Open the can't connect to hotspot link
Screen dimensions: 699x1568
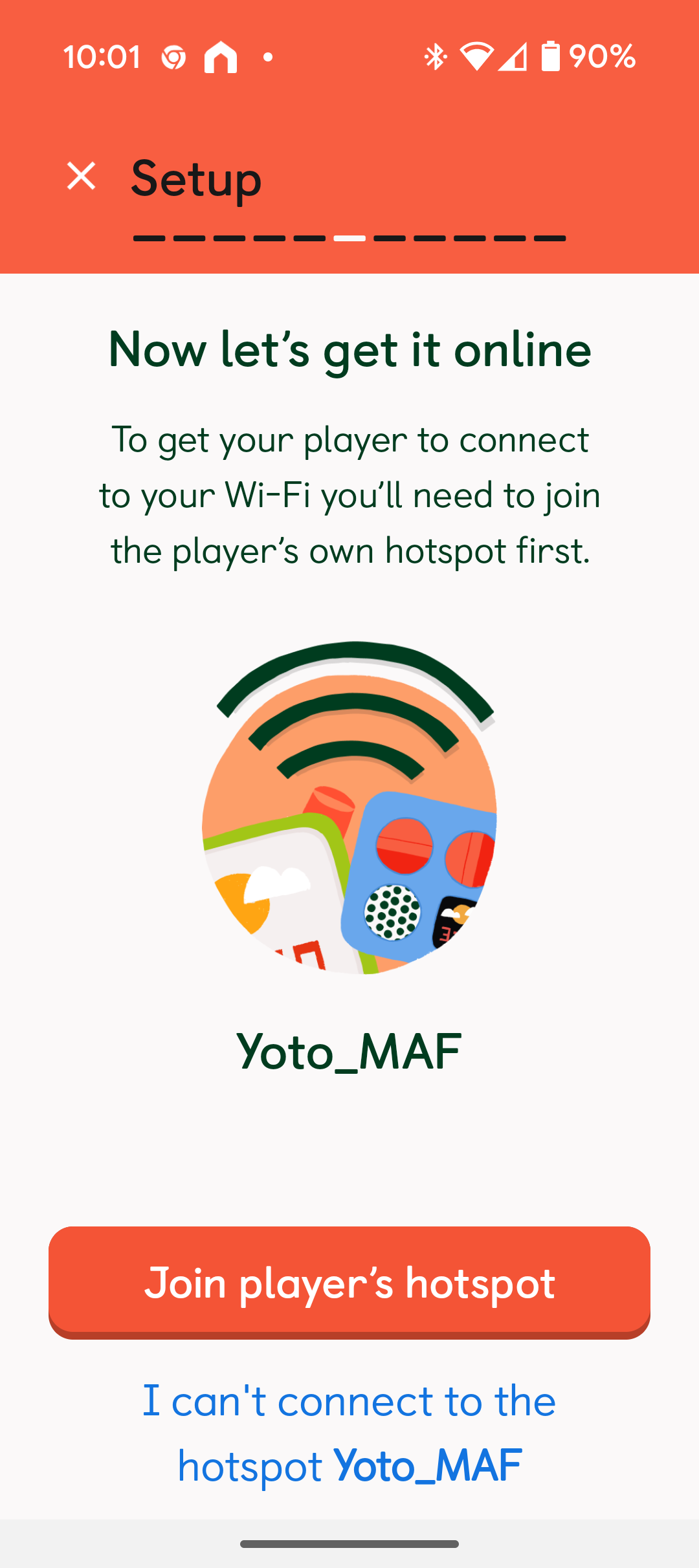pos(349,1433)
